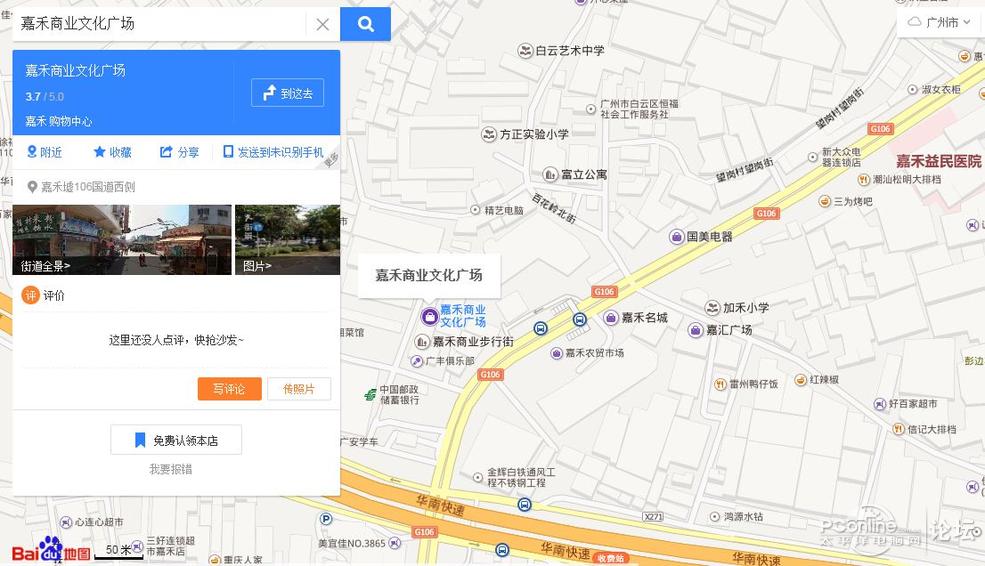Upload a photo with 传照片
Viewport: 985px width, 566px height.
[x=298, y=389]
